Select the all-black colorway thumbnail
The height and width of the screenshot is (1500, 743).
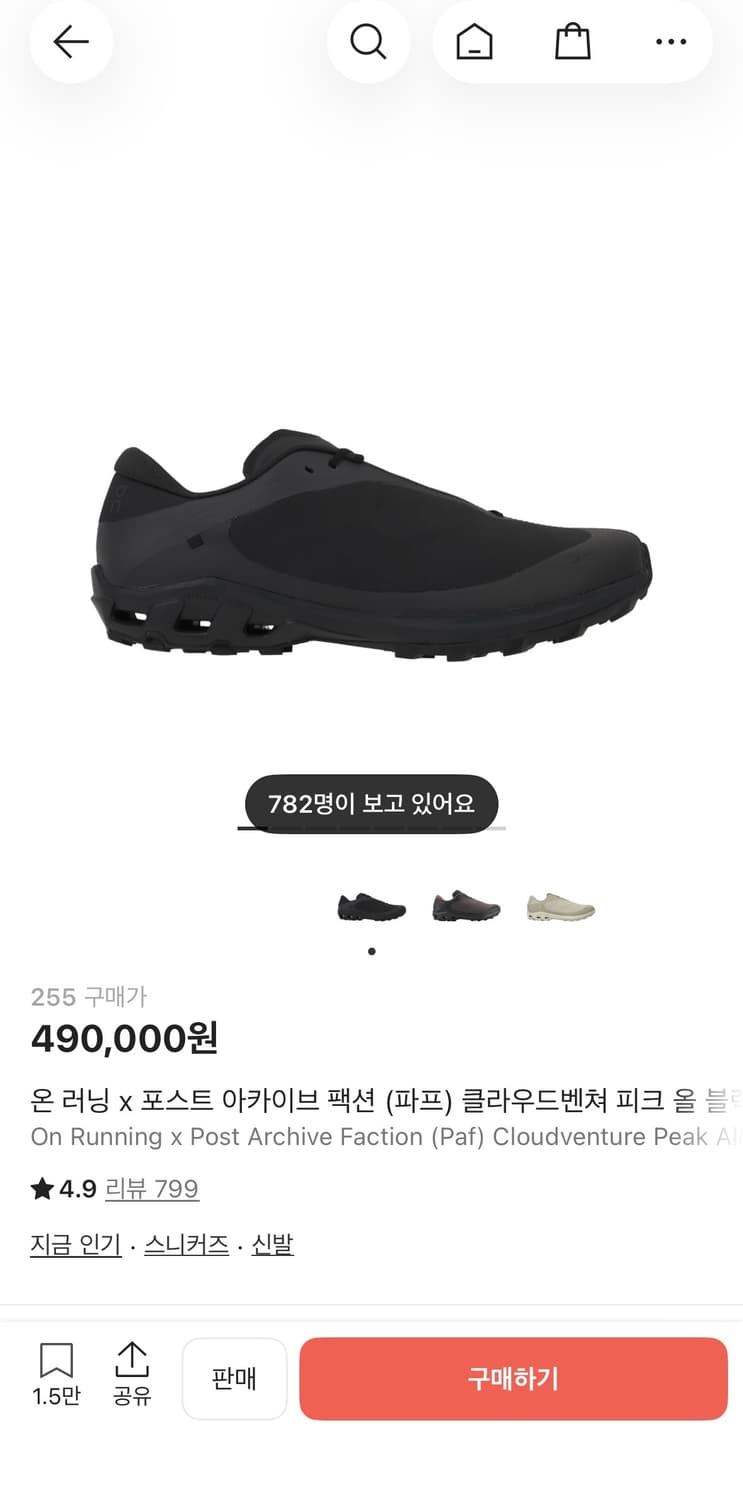pyautogui.click(x=369, y=905)
